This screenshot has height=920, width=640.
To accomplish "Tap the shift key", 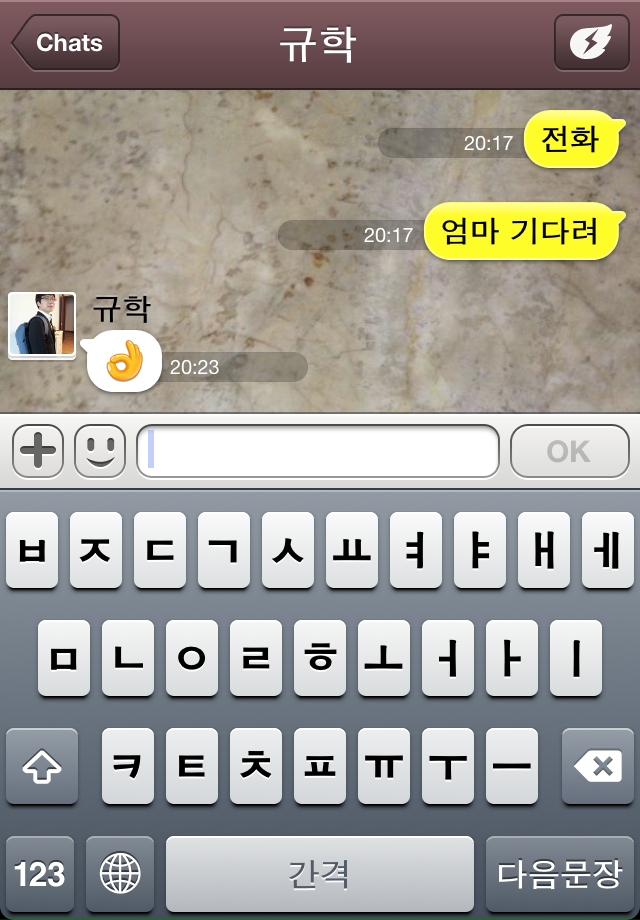I will (42, 767).
